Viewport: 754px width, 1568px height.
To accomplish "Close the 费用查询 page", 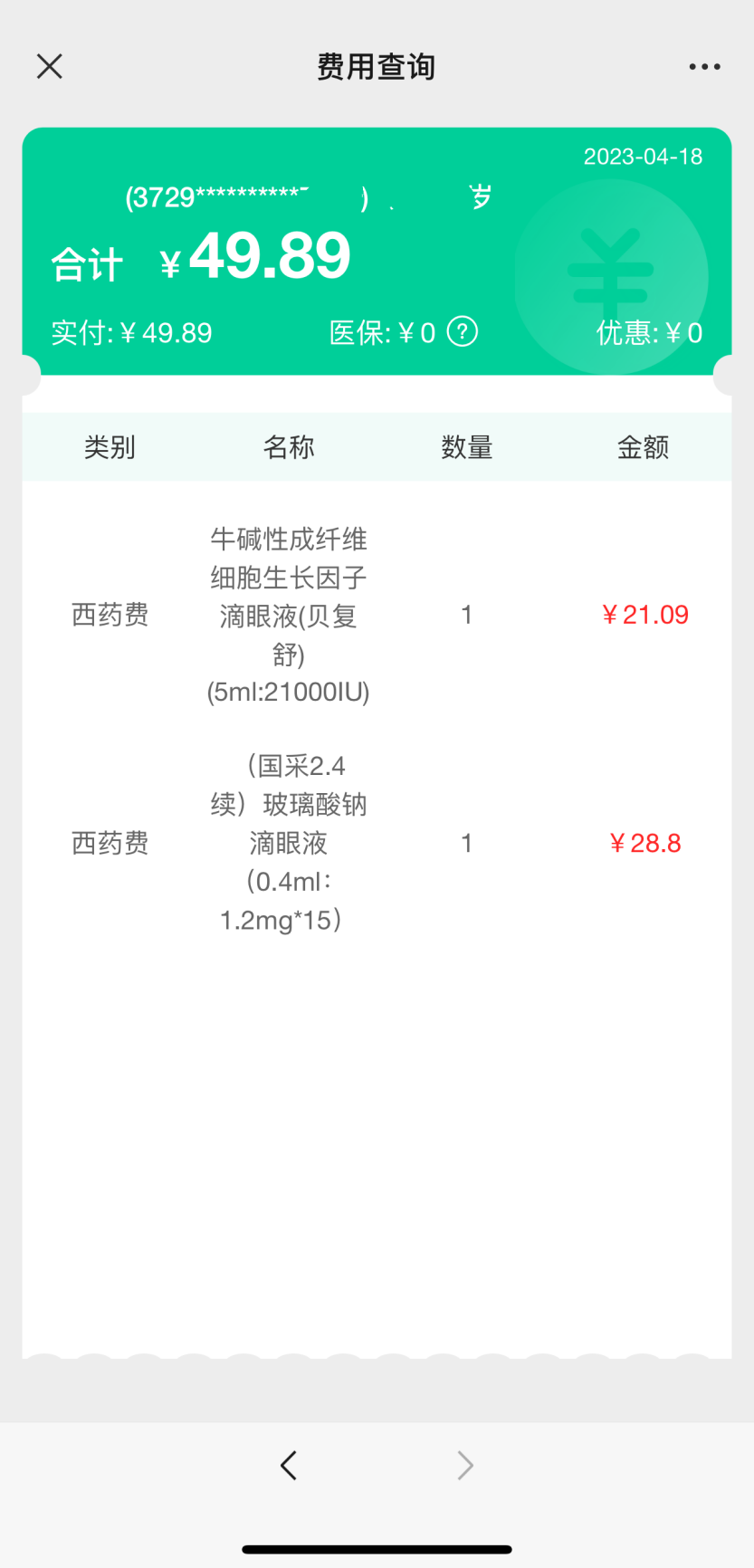I will [x=50, y=66].
